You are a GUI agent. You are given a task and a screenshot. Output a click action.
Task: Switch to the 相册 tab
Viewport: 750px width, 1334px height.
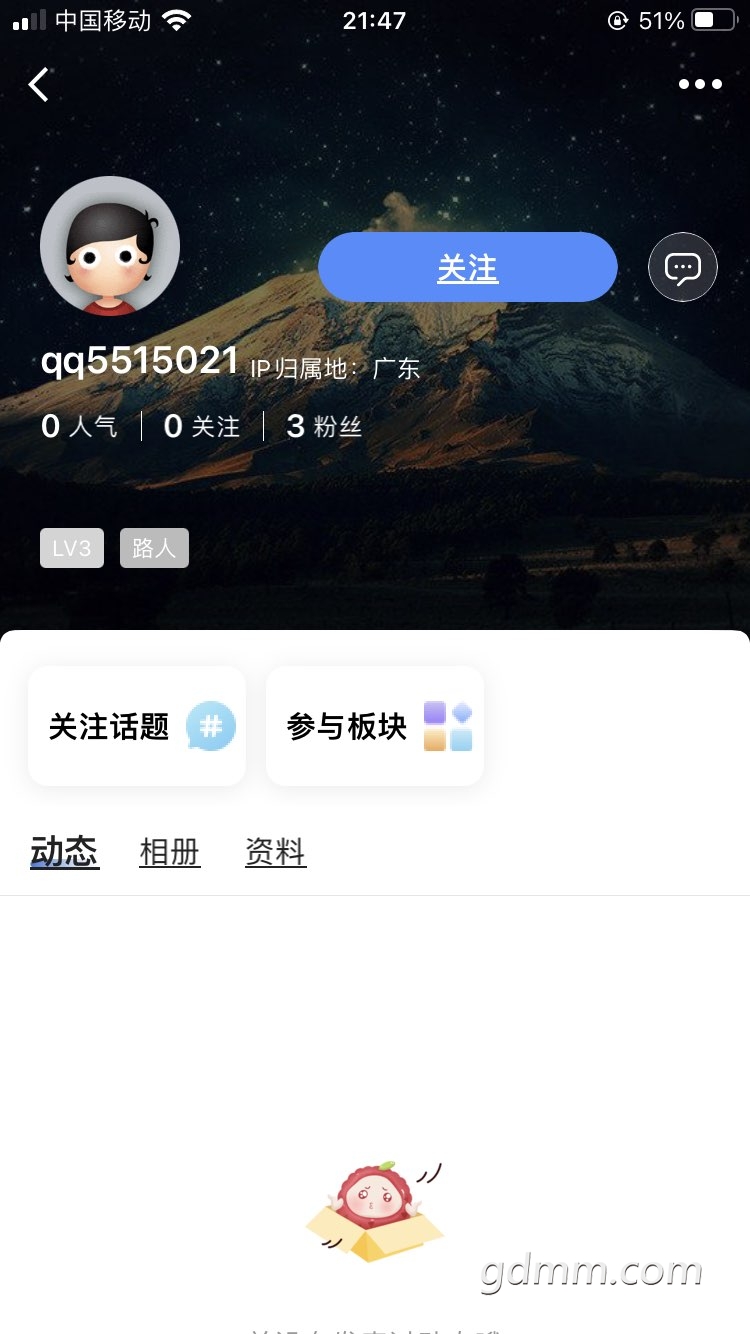[x=170, y=853]
